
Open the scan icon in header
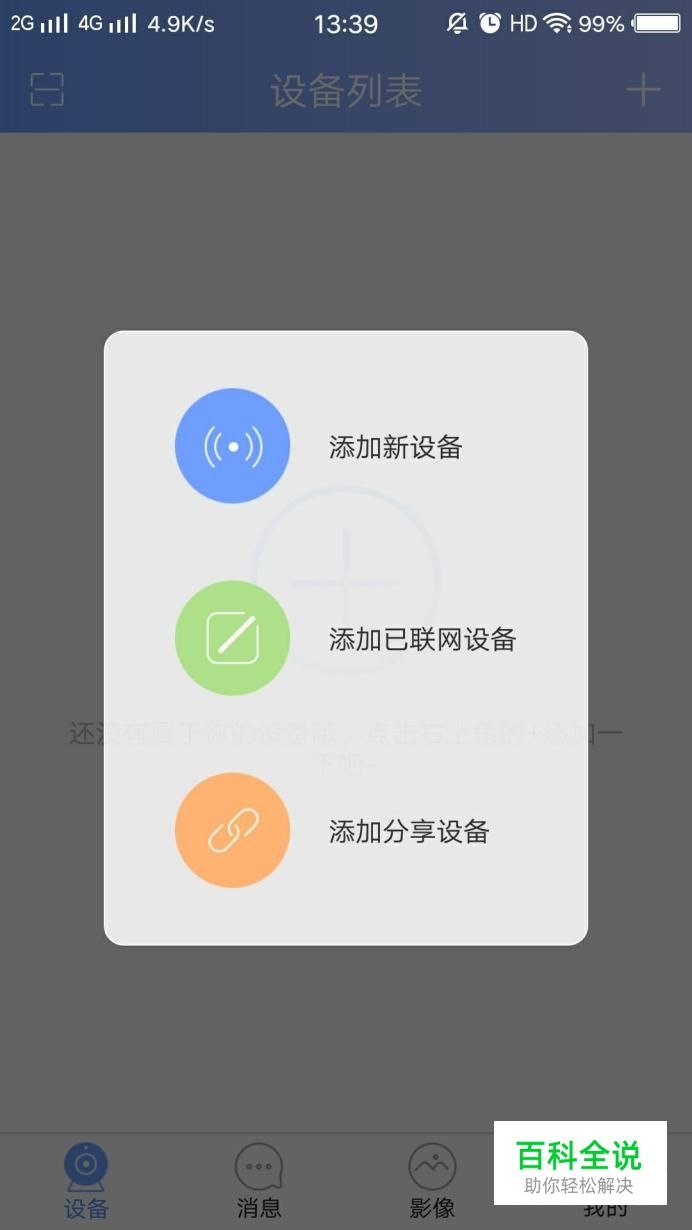click(47, 90)
